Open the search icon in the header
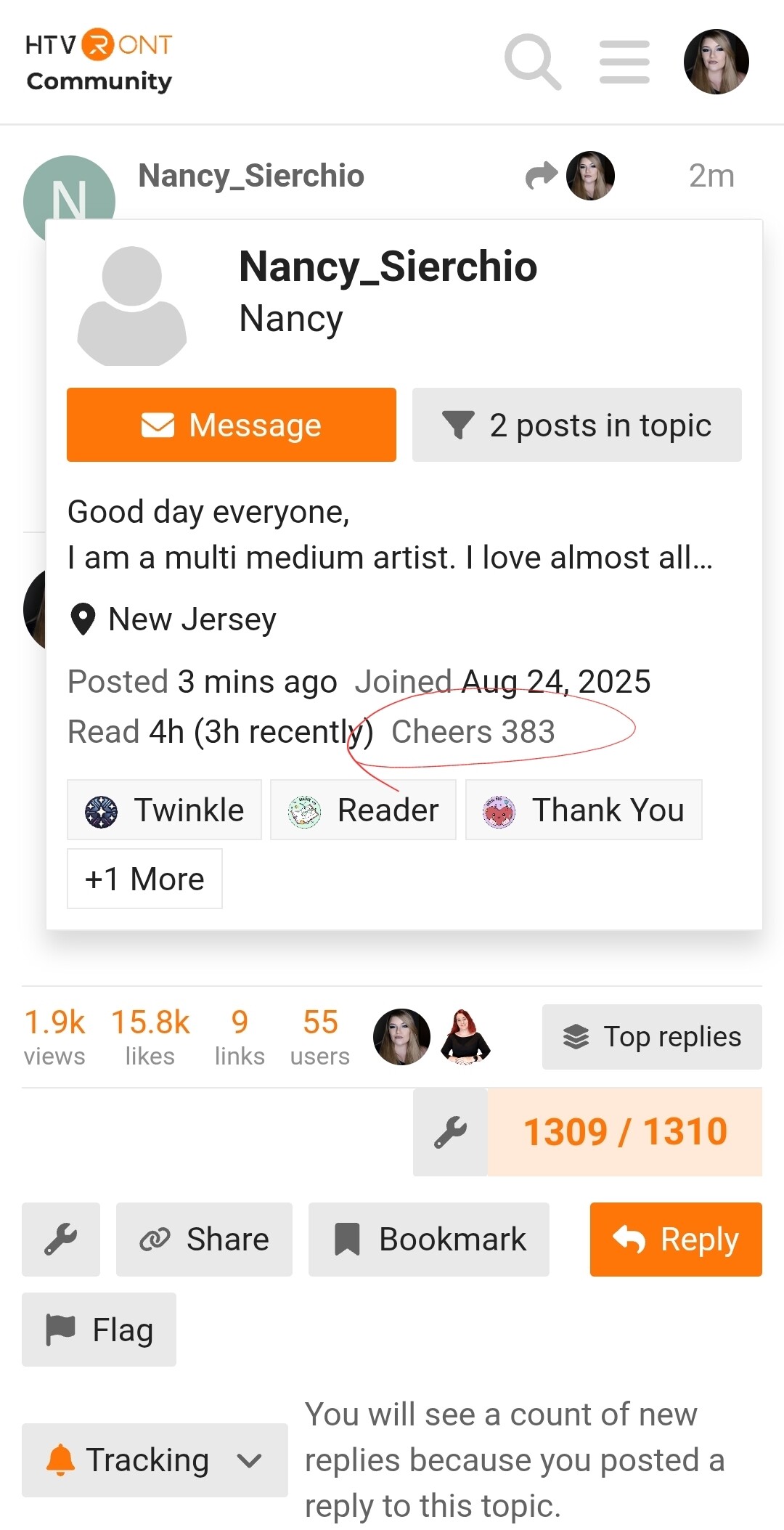This screenshot has width=784, height=1530. tap(533, 62)
